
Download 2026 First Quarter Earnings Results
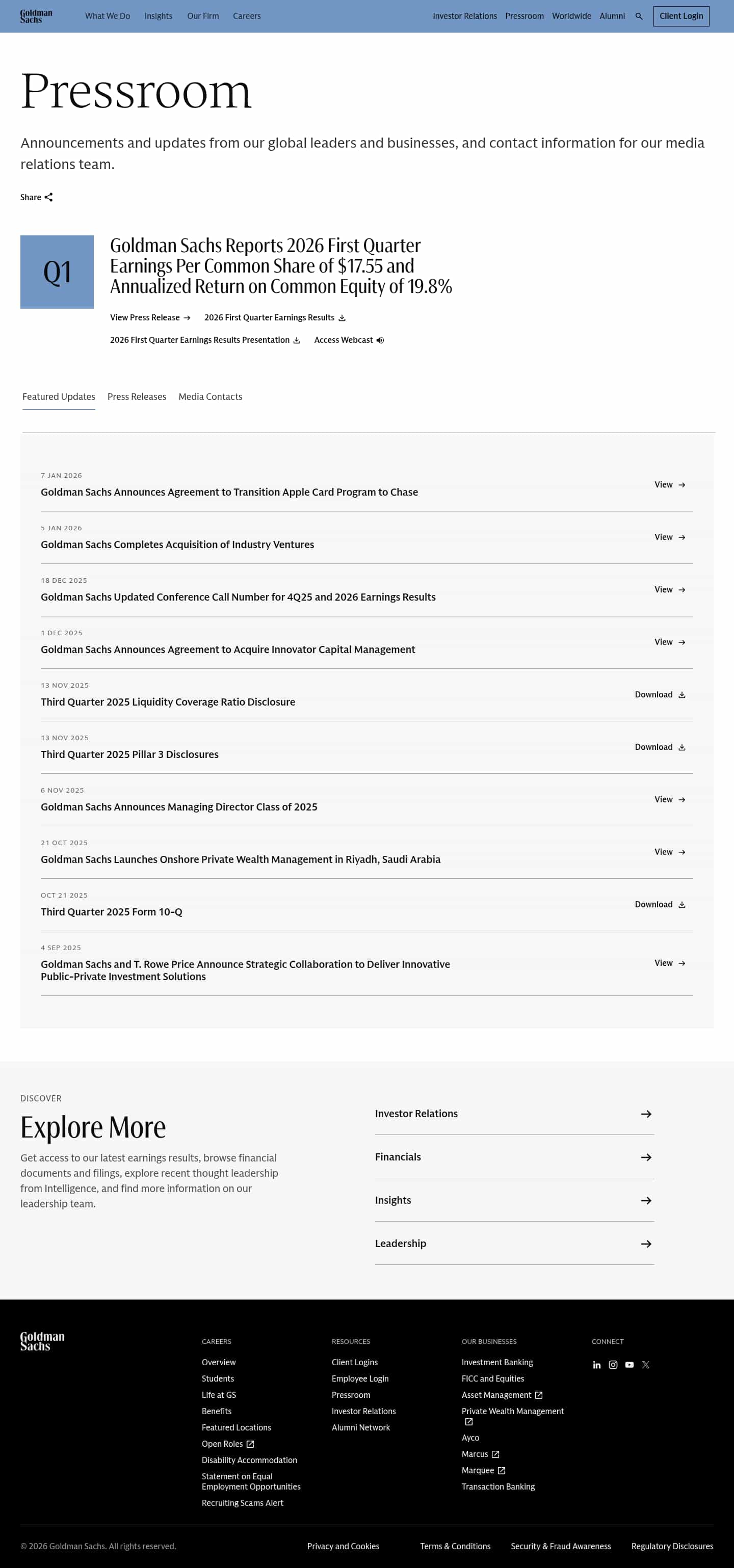275,318
